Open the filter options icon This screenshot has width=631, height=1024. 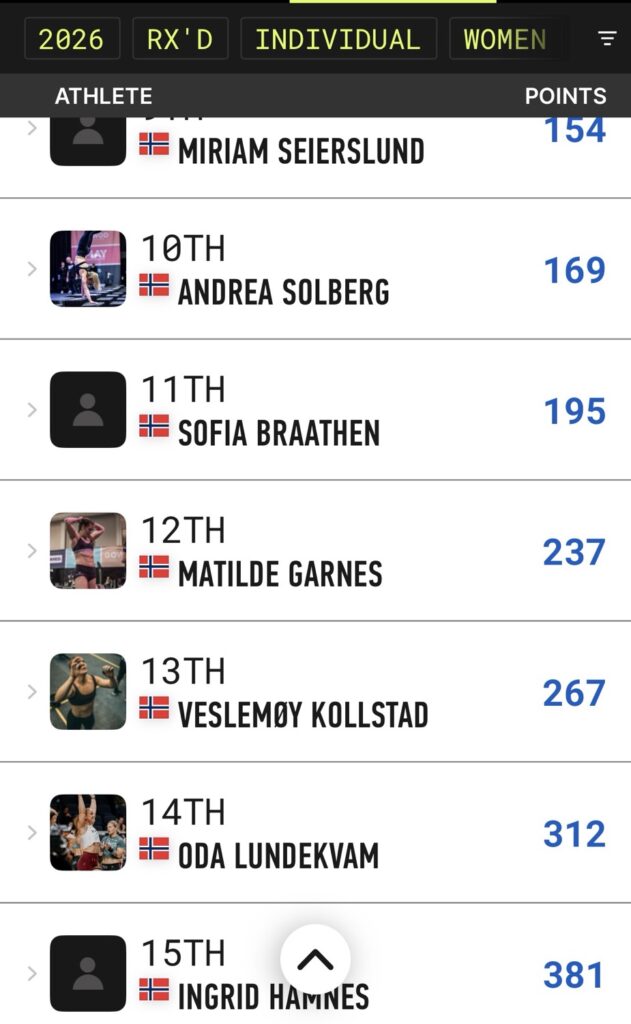coord(607,39)
